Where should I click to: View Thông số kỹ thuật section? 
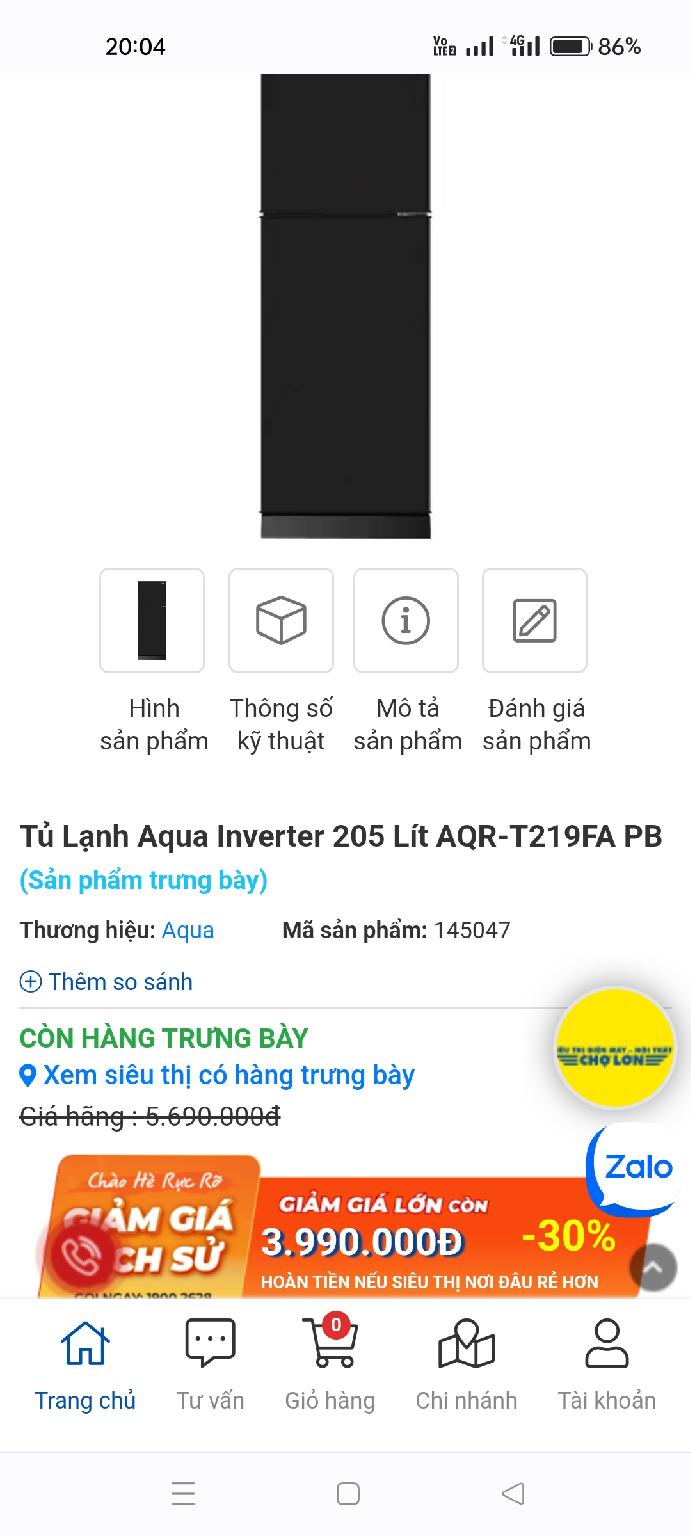281,620
